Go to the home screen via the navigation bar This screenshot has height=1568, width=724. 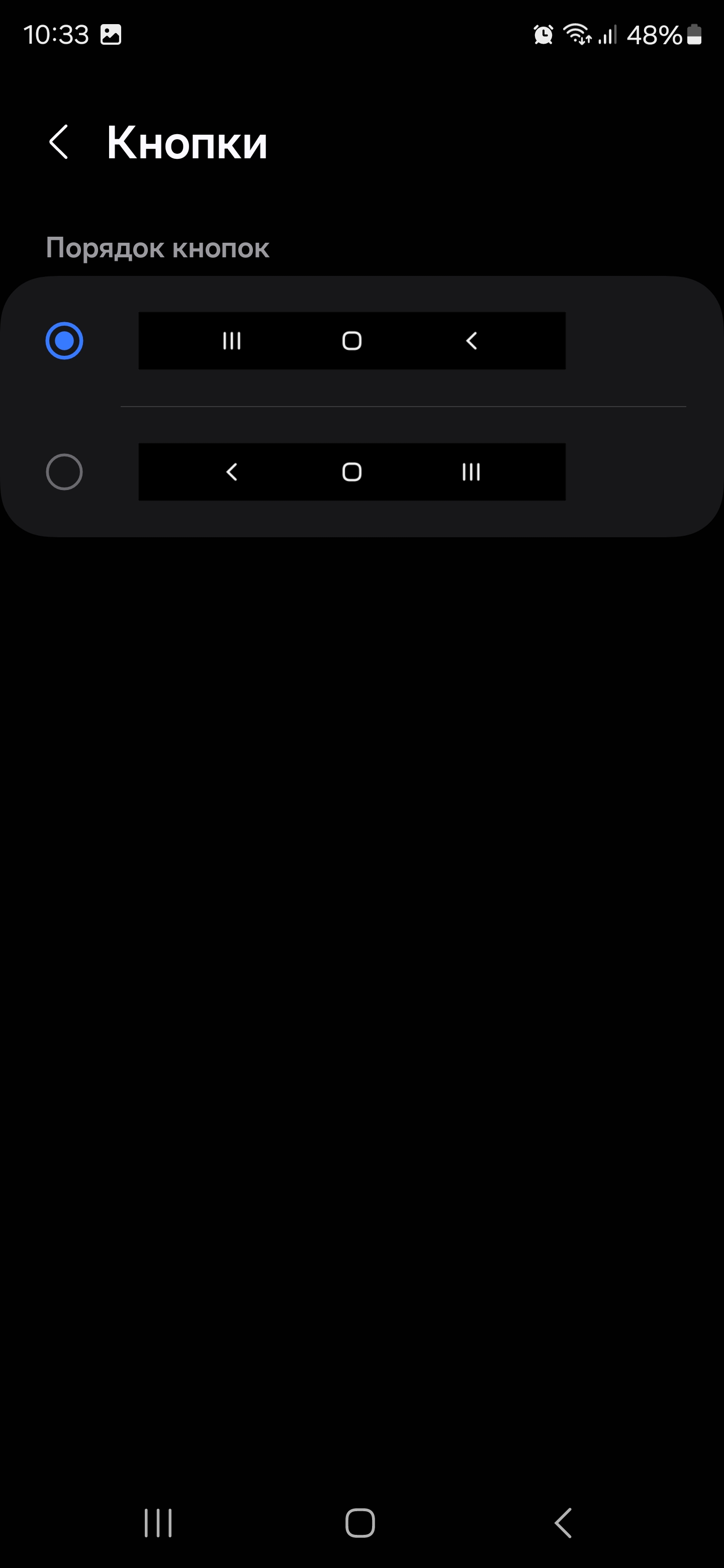(360, 1523)
